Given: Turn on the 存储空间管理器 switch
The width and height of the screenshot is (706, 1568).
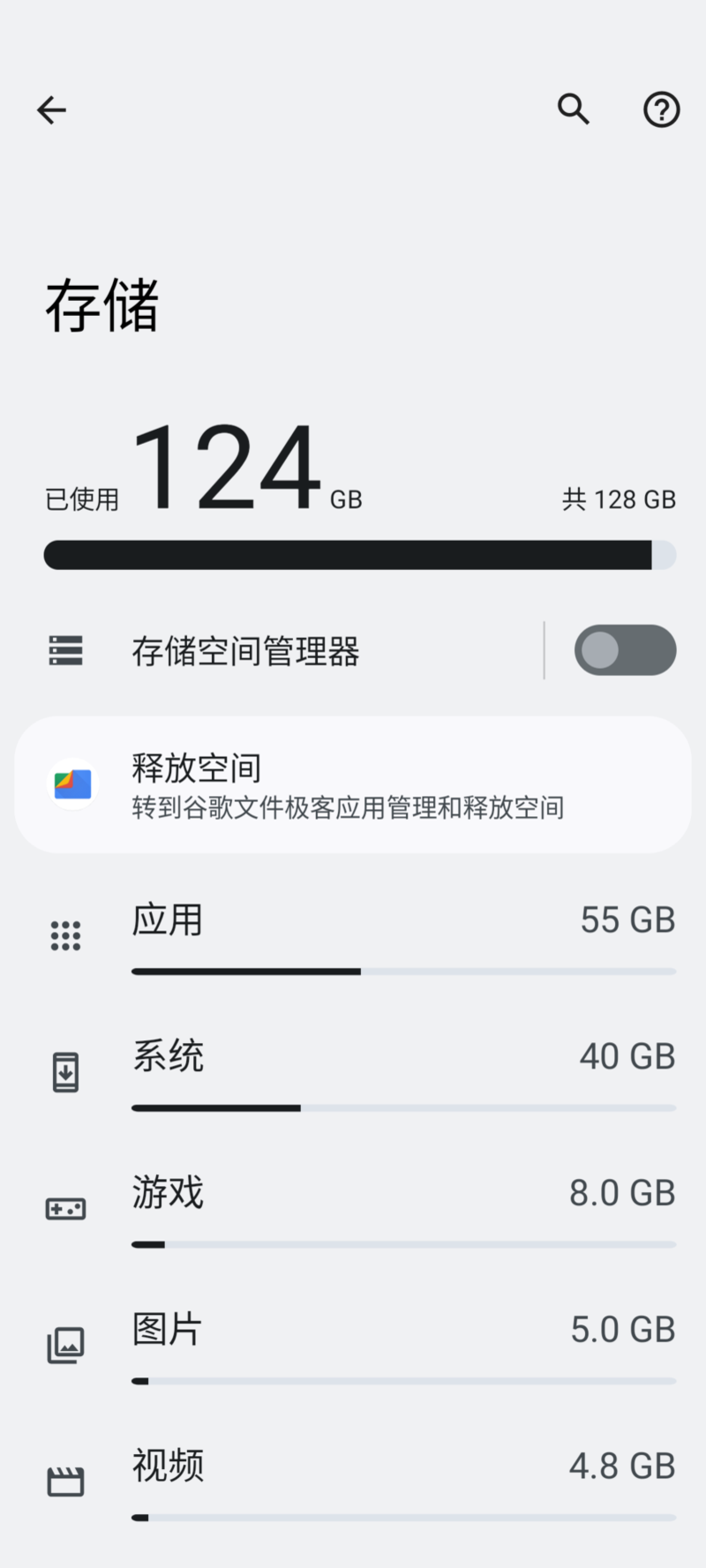Looking at the screenshot, I should click(625, 651).
